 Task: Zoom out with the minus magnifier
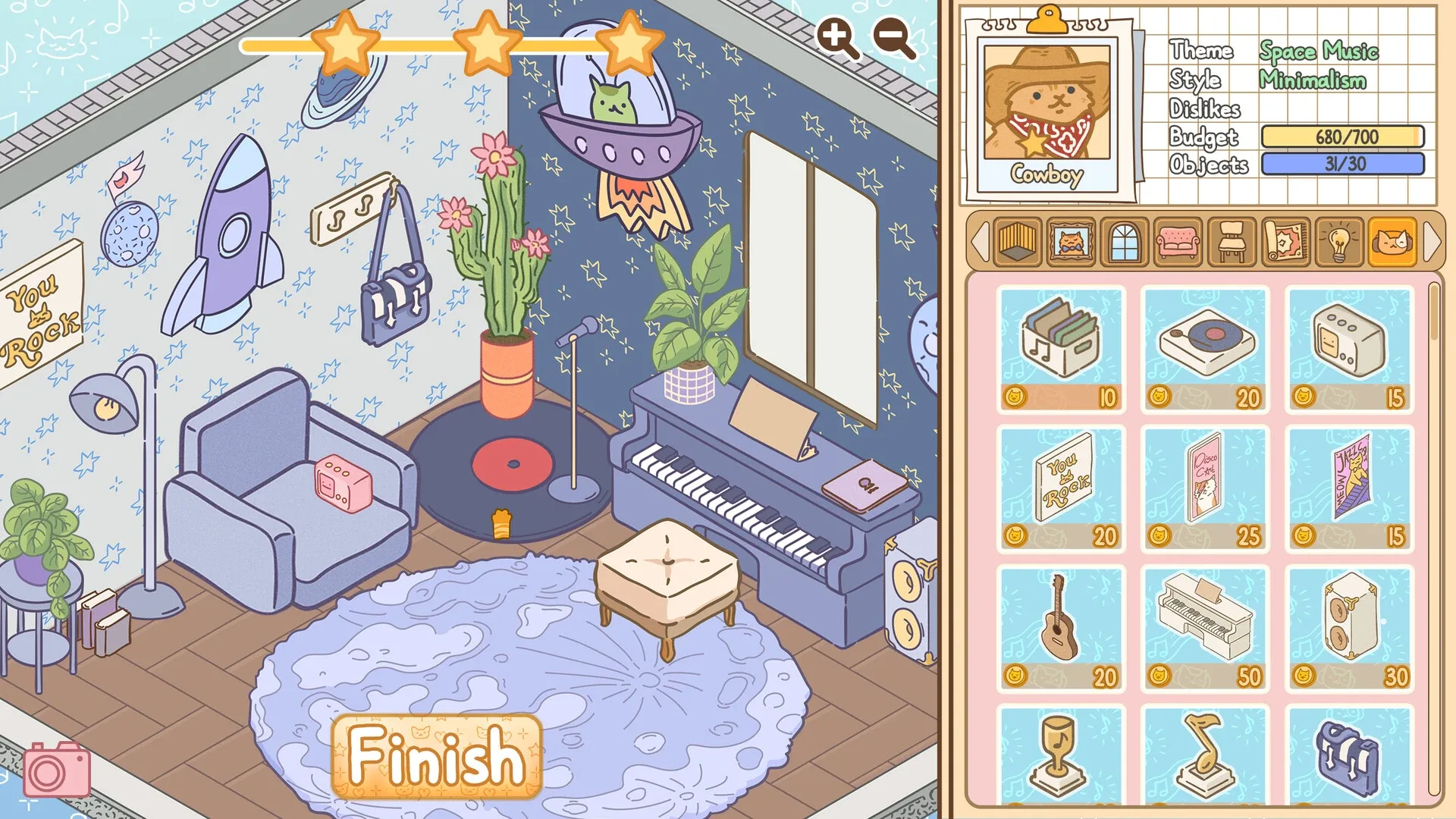893,38
